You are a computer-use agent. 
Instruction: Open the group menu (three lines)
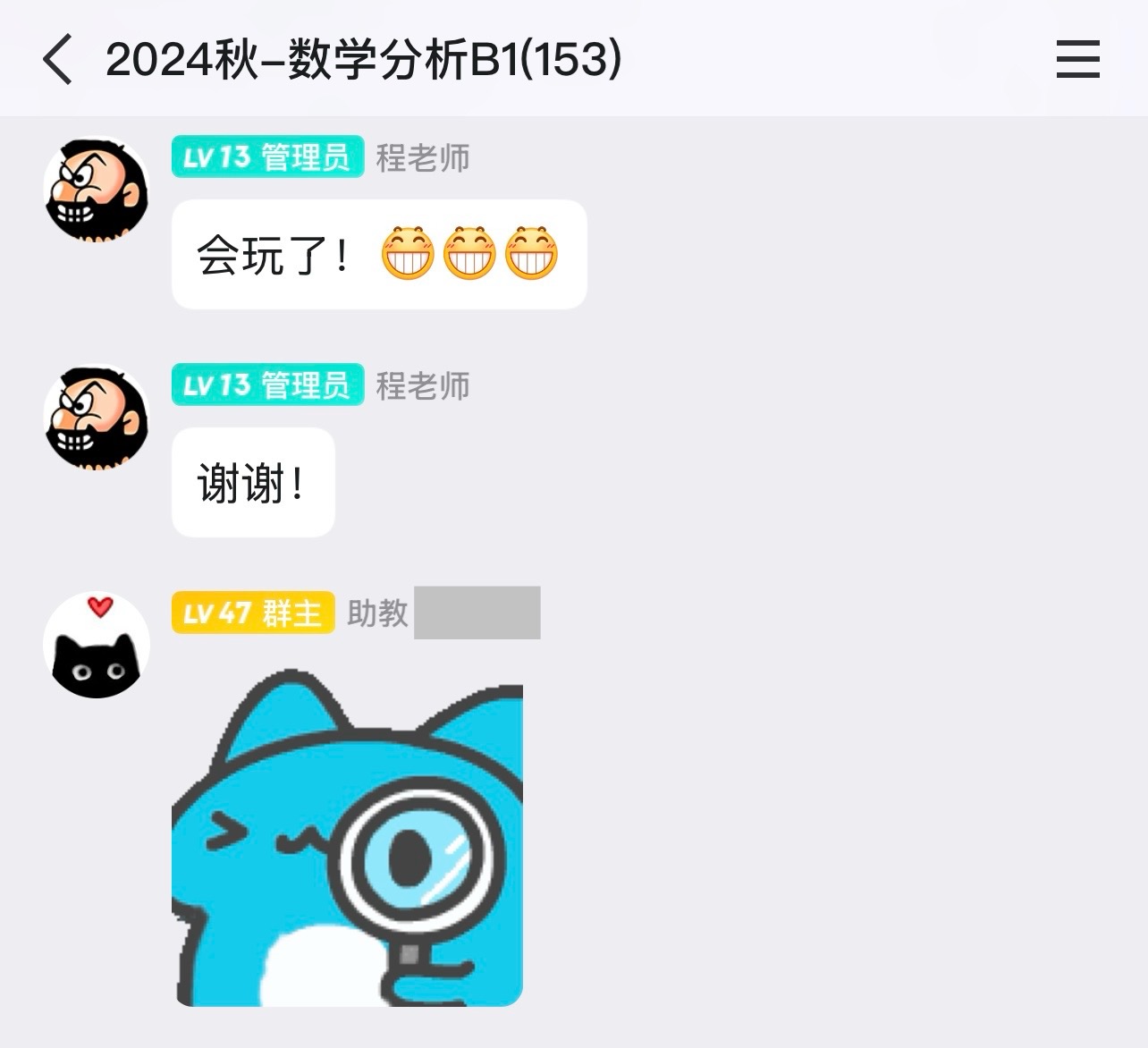pyautogui.click(x=1077, y=60)
